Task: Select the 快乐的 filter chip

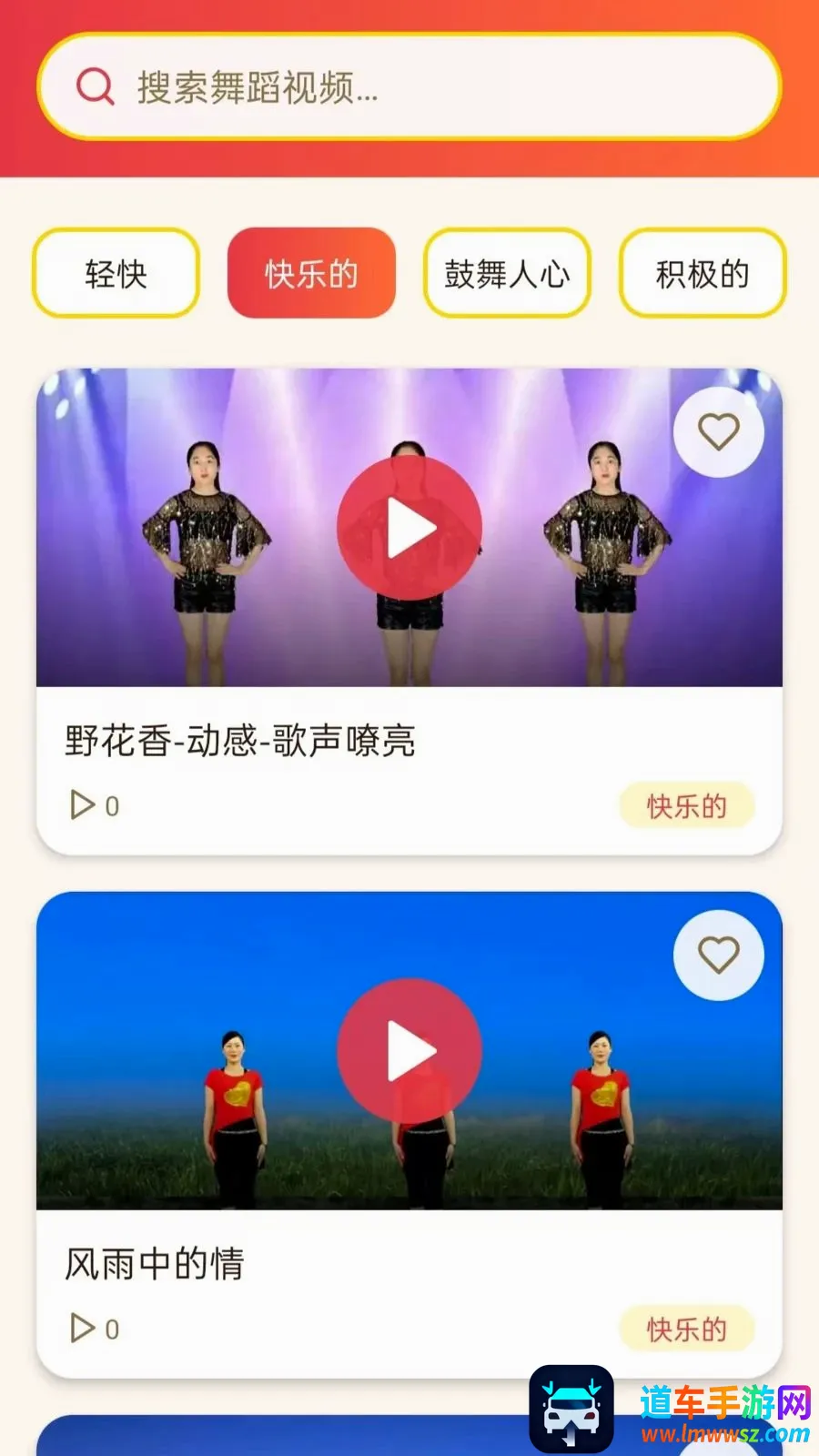Action: click(x=311, y=273)
